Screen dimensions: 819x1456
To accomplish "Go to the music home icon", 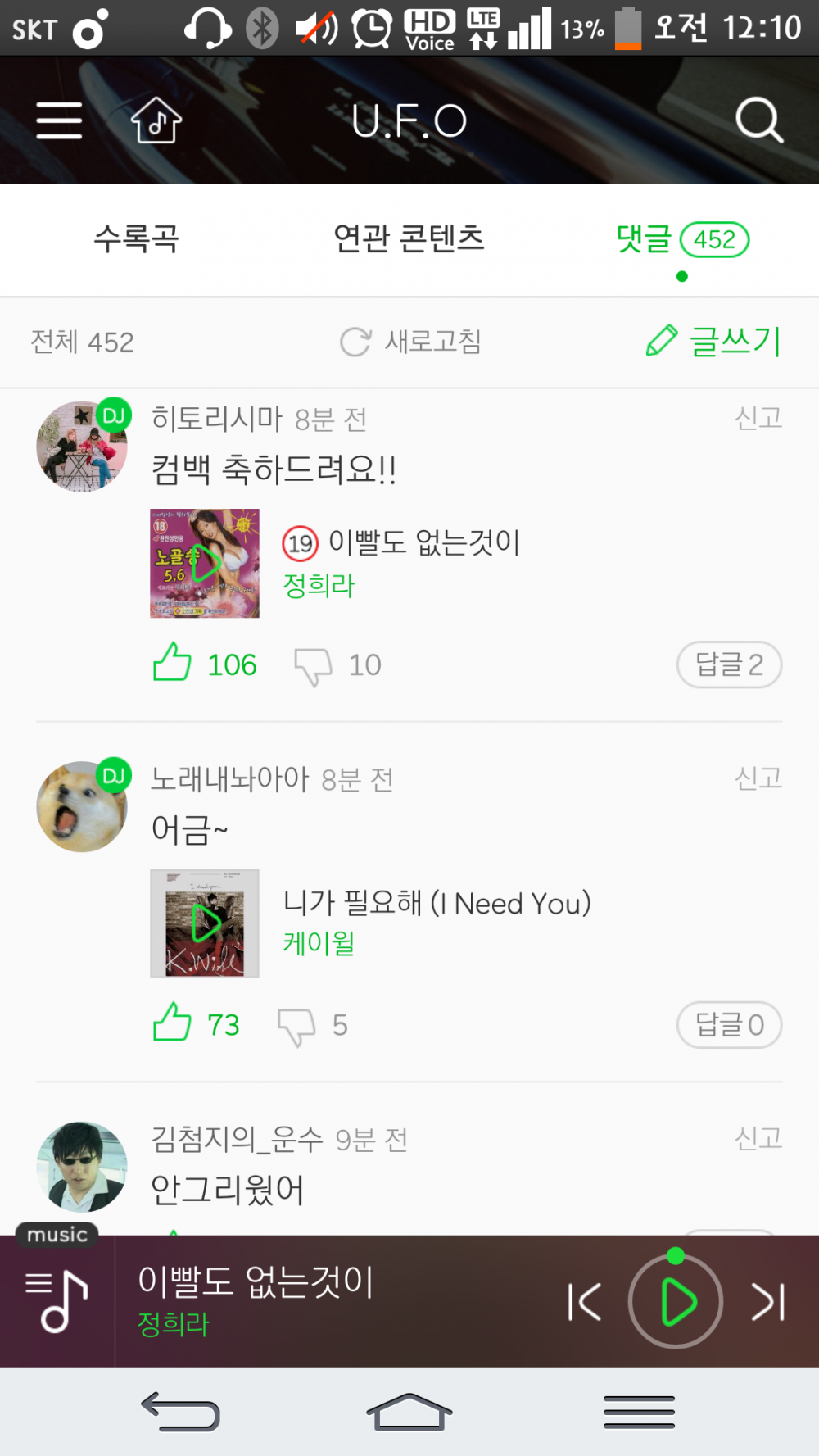I will [x=156, y=120].
